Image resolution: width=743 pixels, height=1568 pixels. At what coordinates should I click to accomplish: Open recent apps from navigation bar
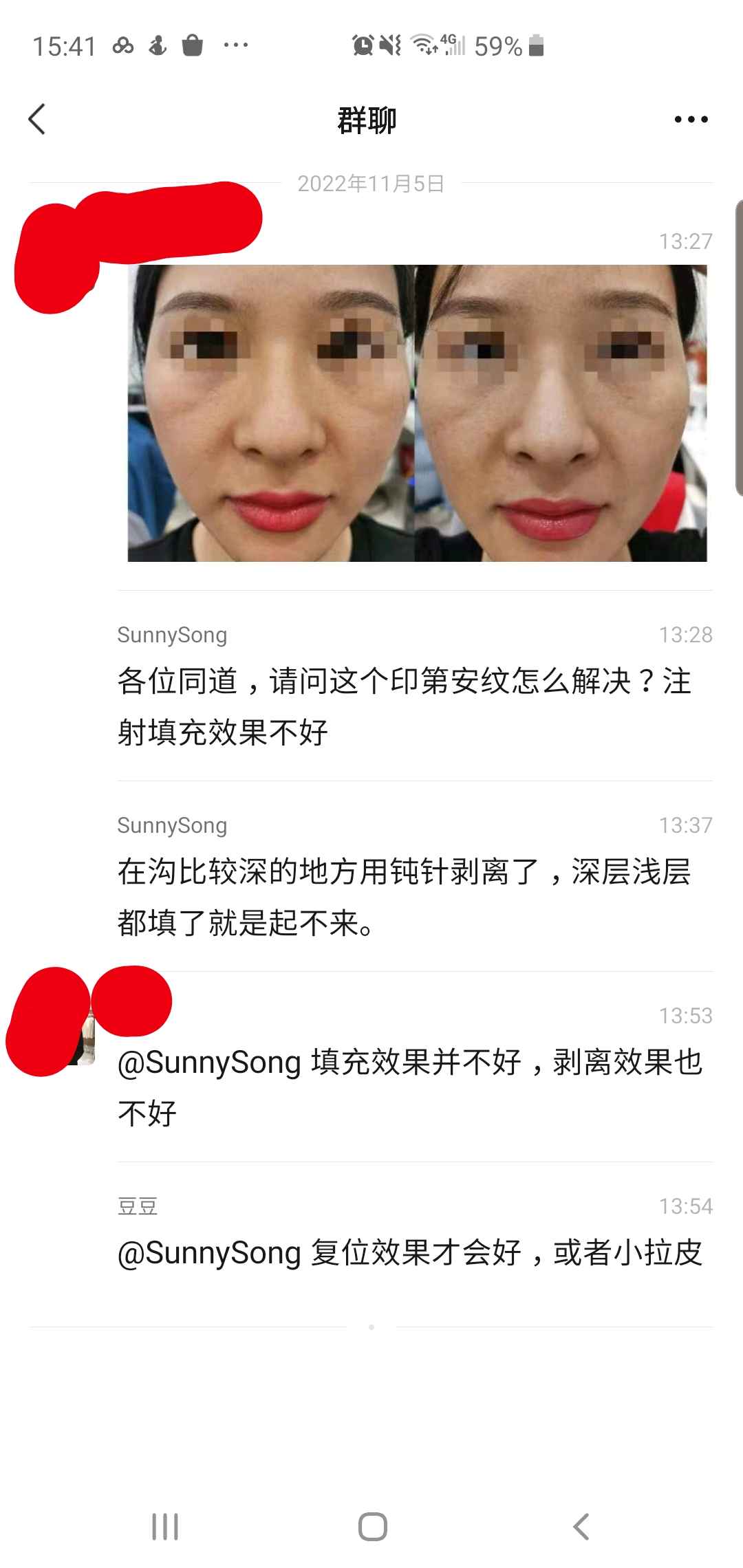click(x=165, y=1527)
